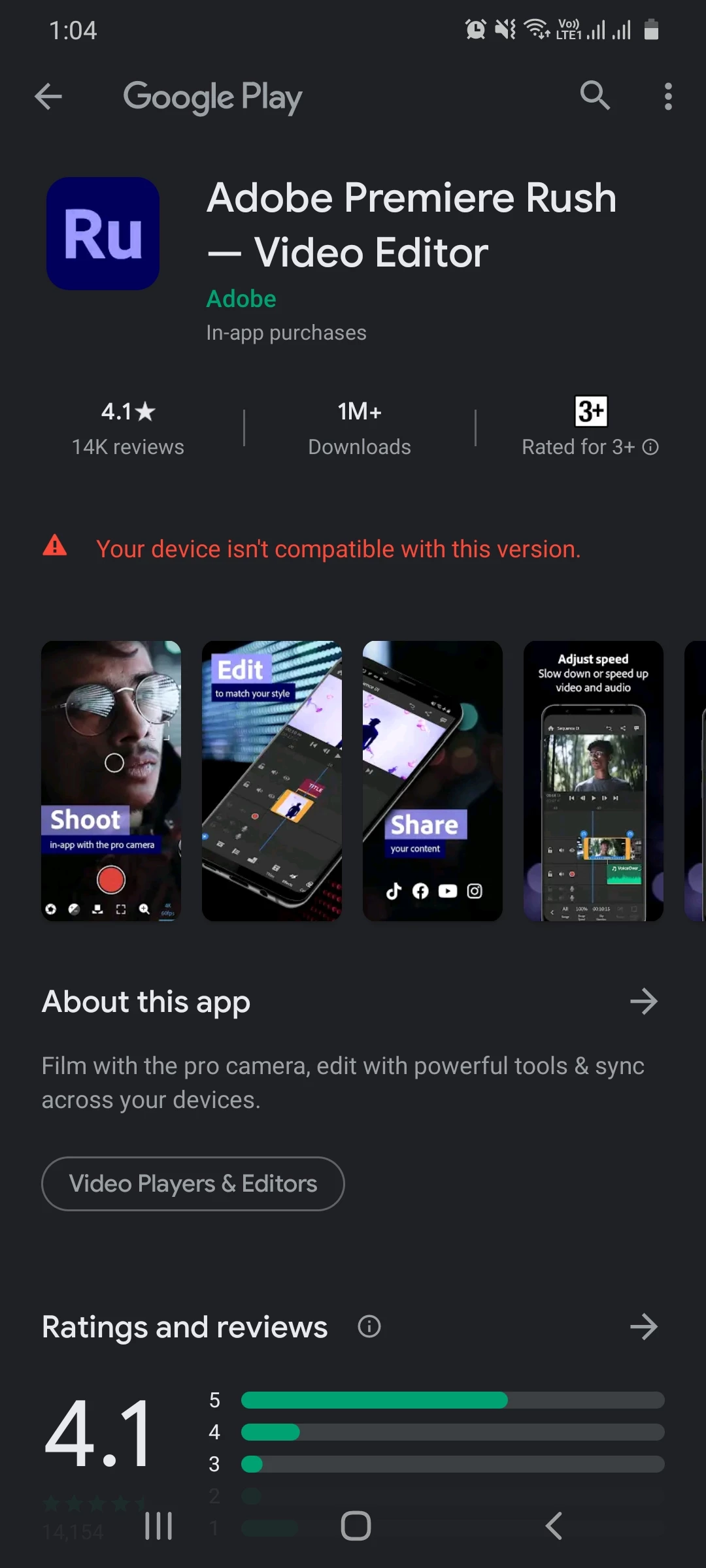This screenshot has width=706, height=1568.
Task: Open the Adjust speed screenshot
Action: [x=594, y=781]
